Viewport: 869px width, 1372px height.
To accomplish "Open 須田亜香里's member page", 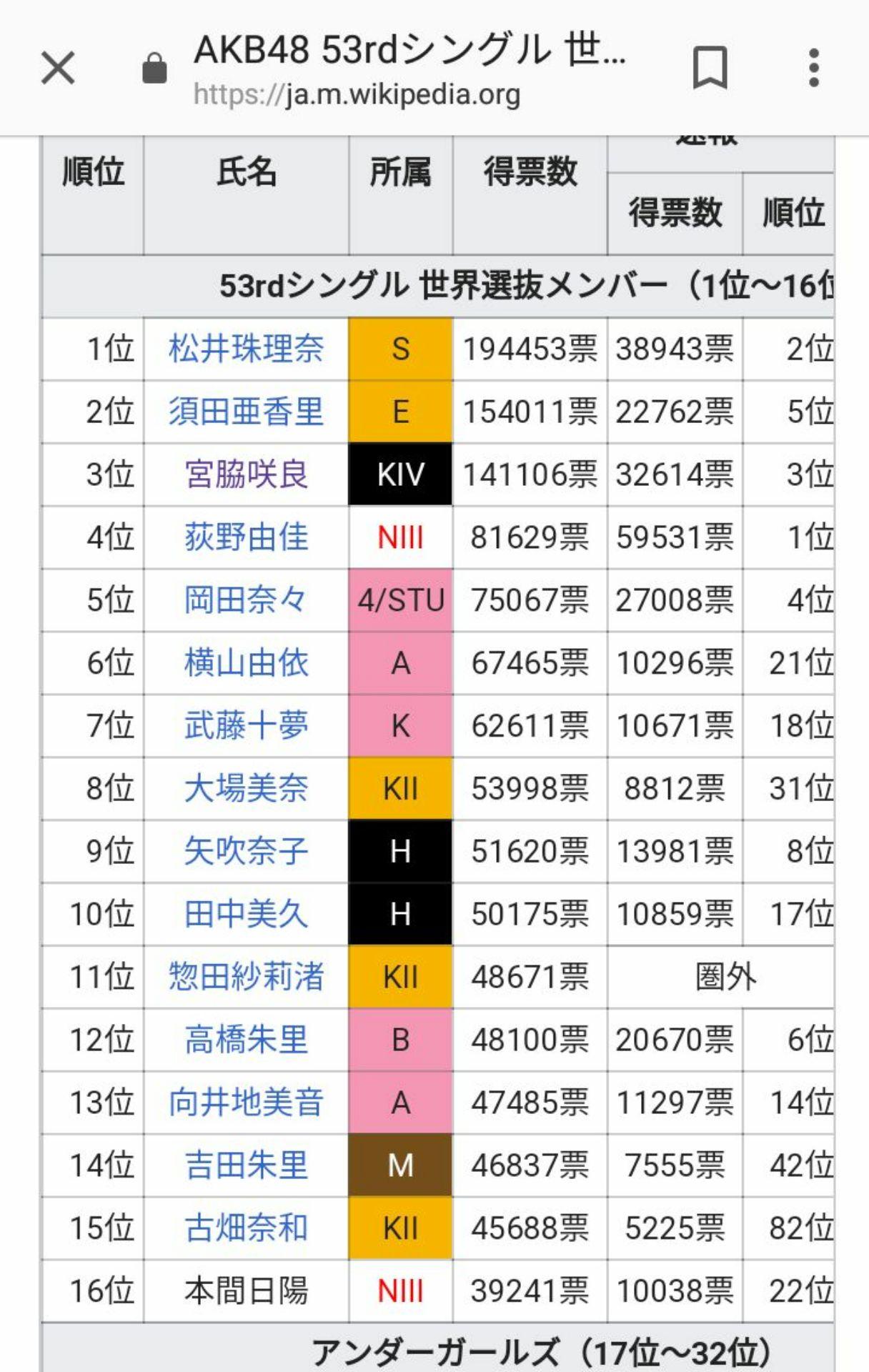I will 244,412.
